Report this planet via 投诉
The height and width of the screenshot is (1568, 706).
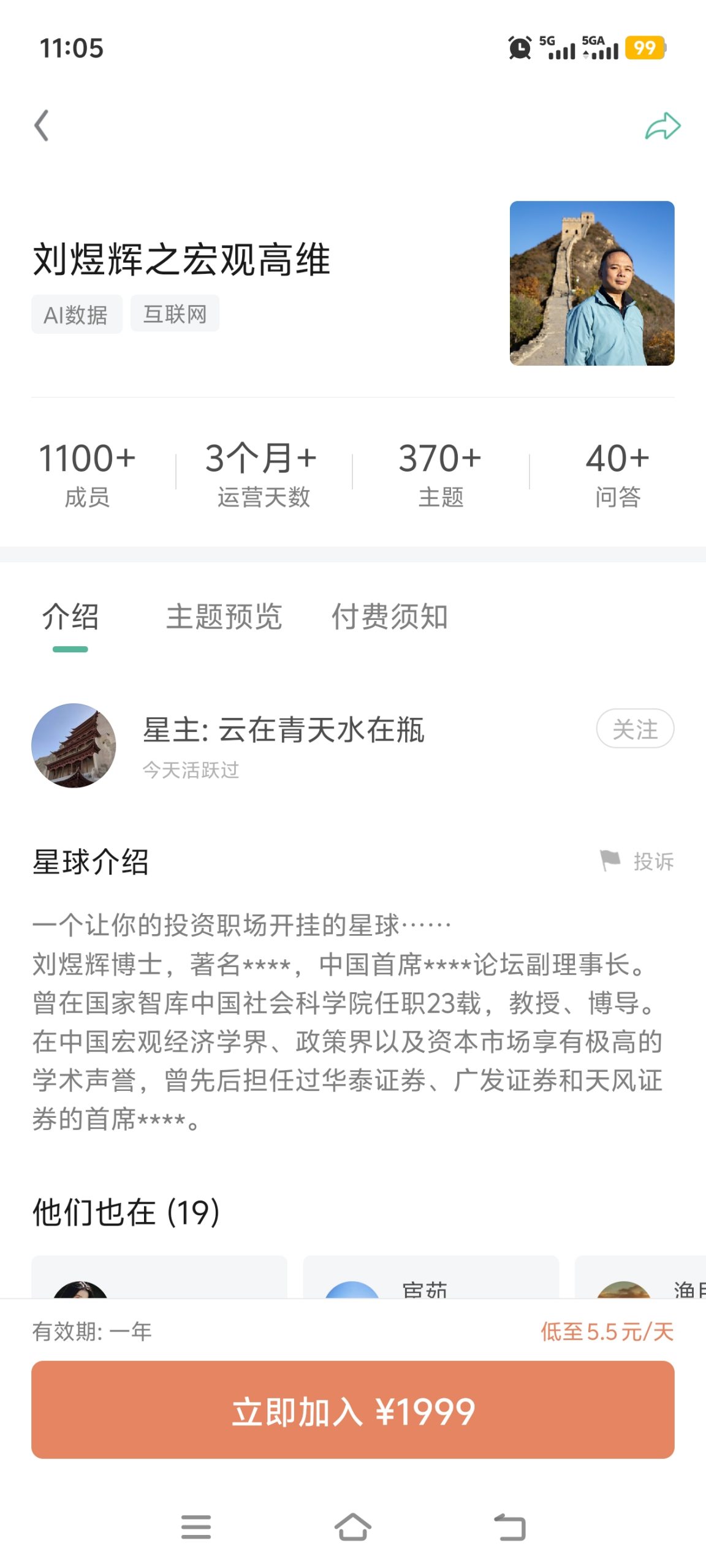click(x=637, y=861)
